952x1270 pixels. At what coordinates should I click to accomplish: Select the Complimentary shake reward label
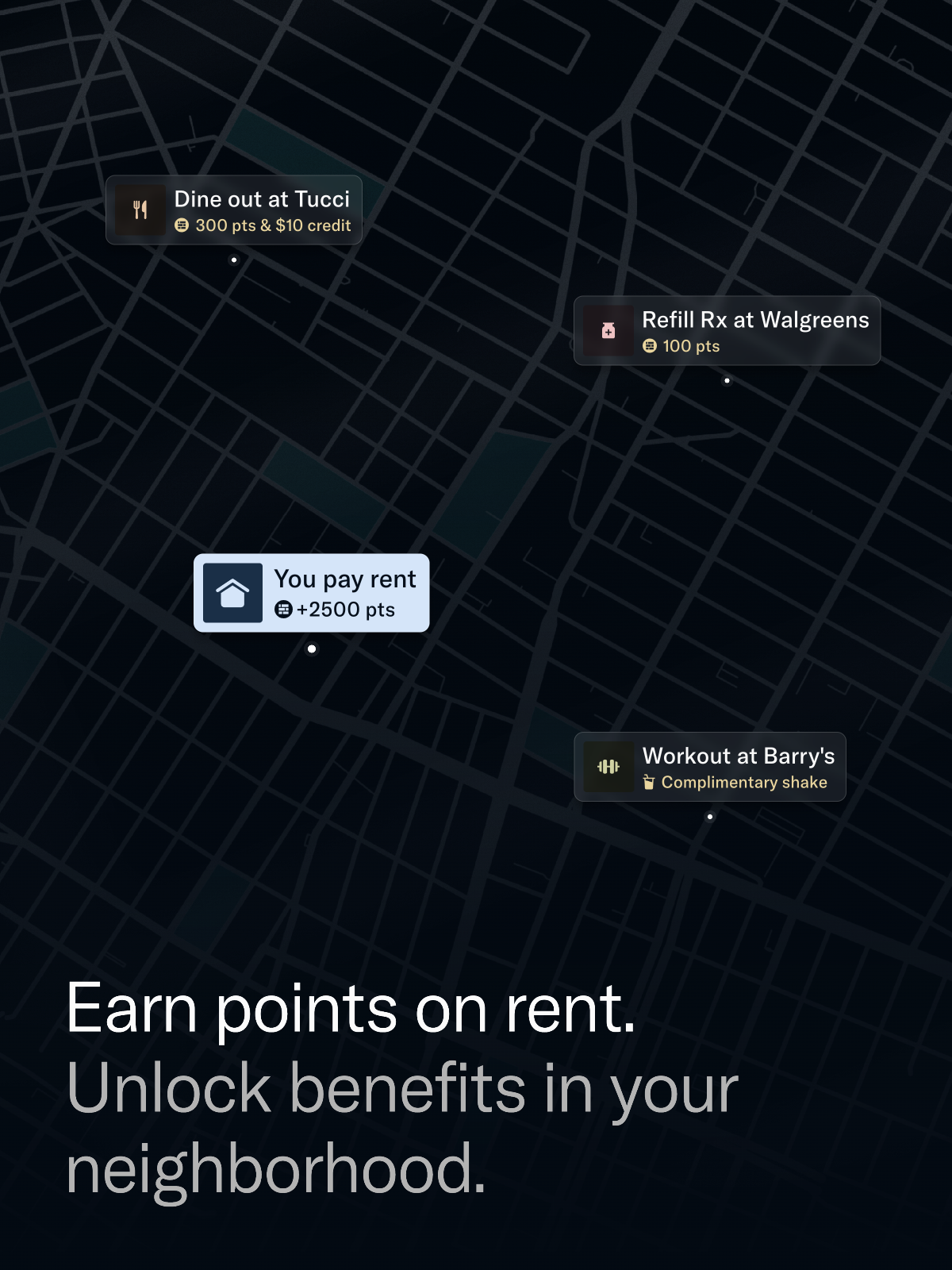(x=744, y=783)
